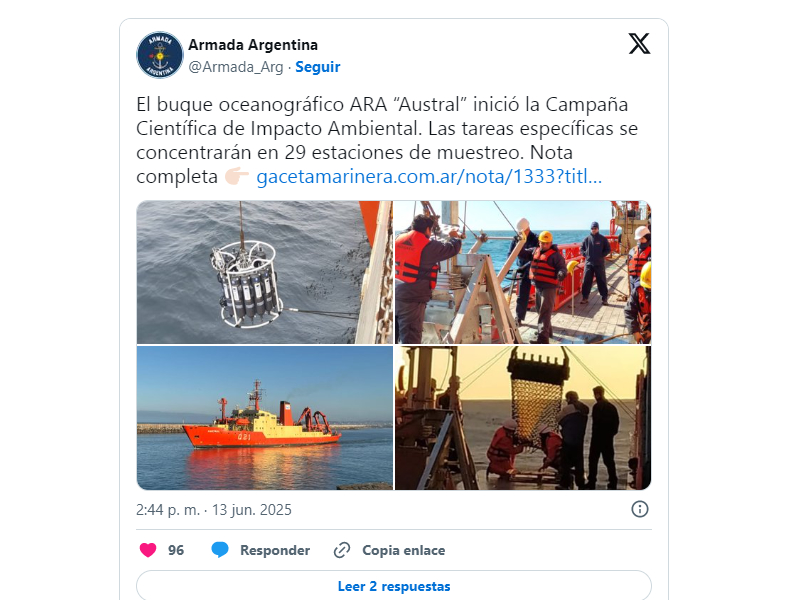Open Leer 2 respuestas button
This screenshot has height=600, width=800.
pos(394,586)
